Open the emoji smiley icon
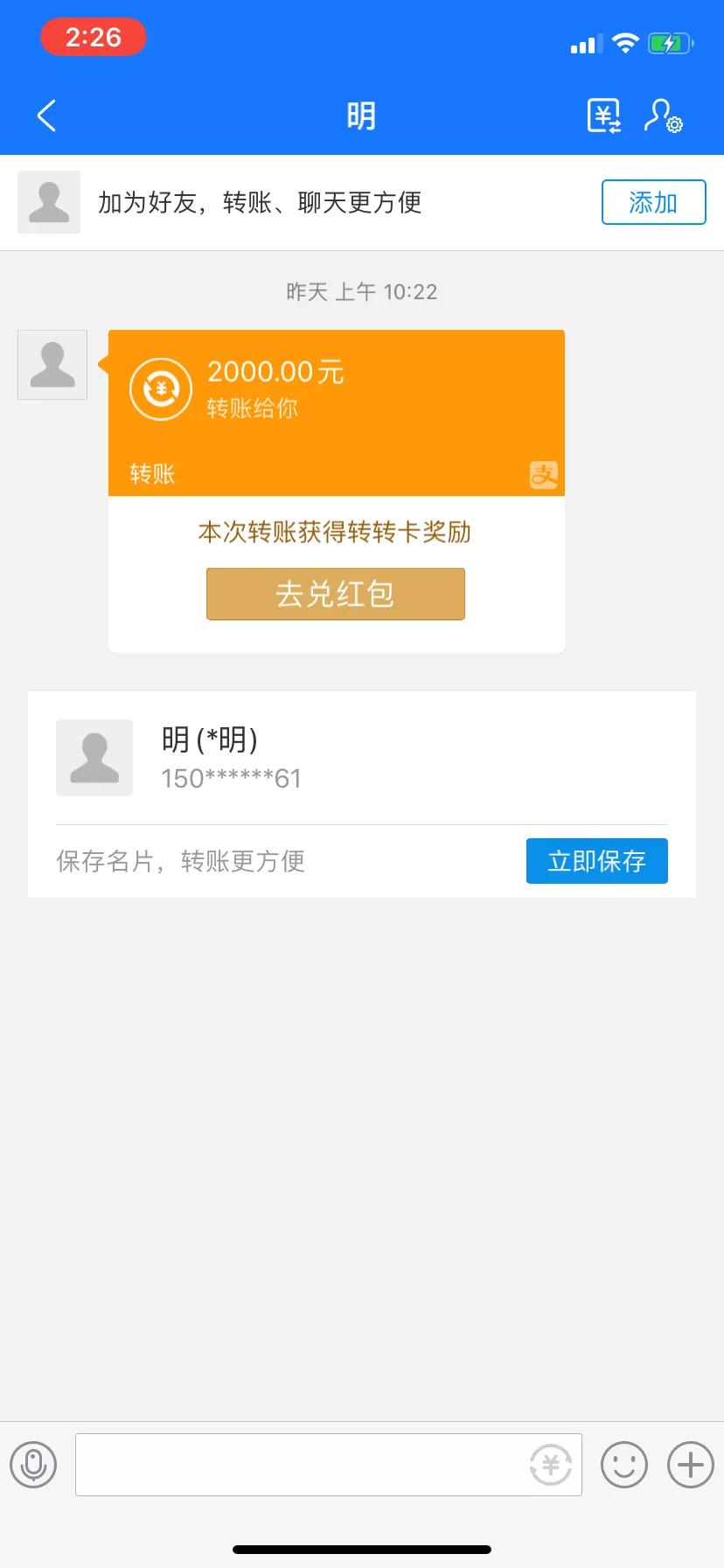The width and height of the screenshot is (724, 1568). pos(623,1465)
